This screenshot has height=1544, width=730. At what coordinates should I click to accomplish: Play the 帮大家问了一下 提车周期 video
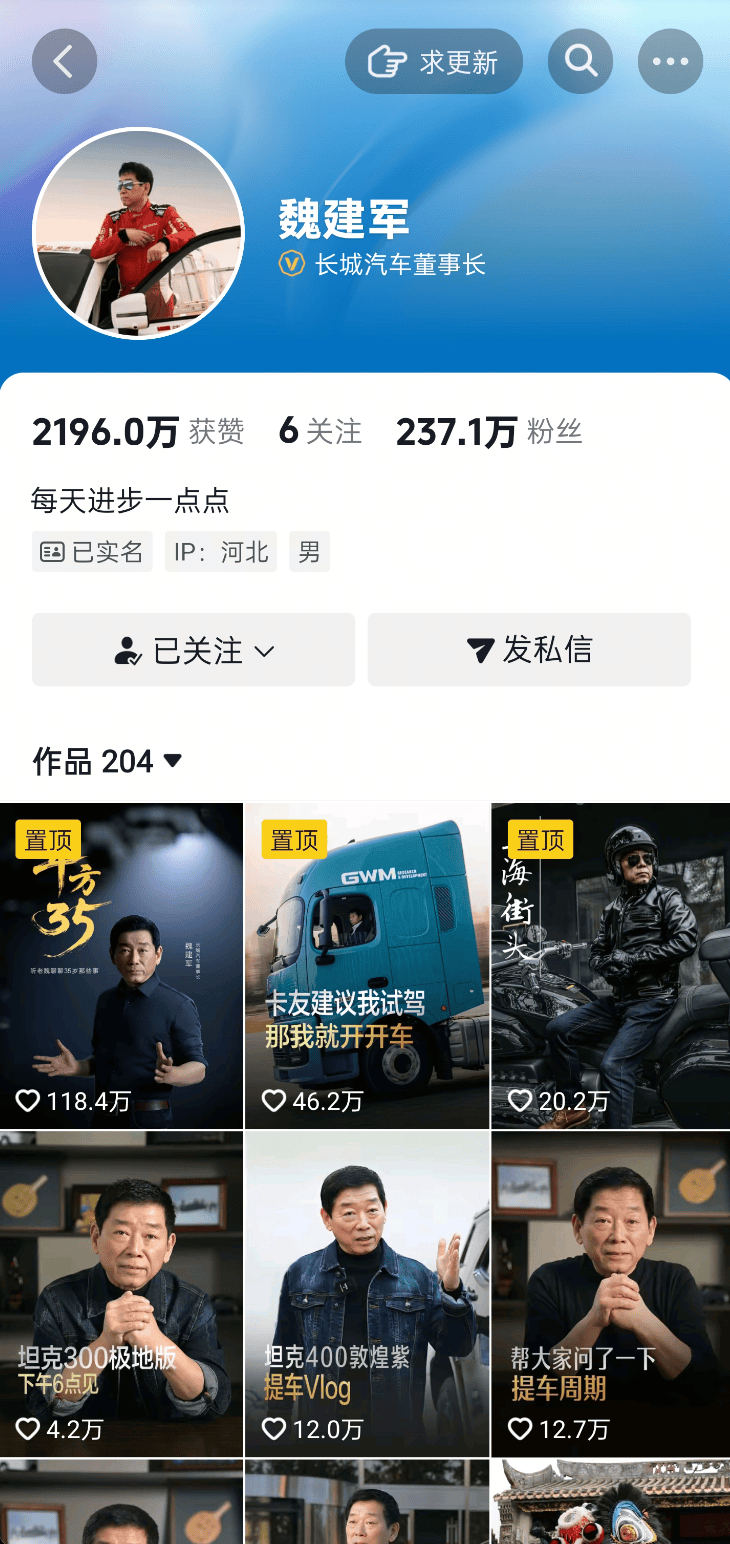pyautogui.click(x=611, y=1294)
